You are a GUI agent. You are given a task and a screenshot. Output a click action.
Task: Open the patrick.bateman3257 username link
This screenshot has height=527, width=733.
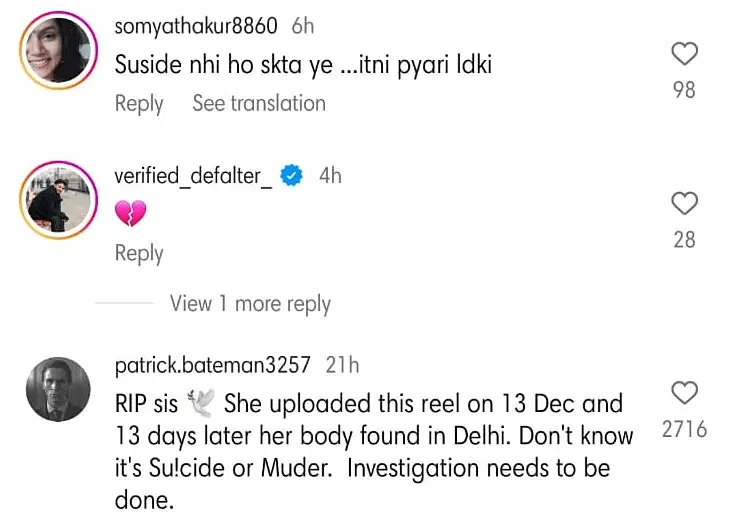(x=213, y=365)
